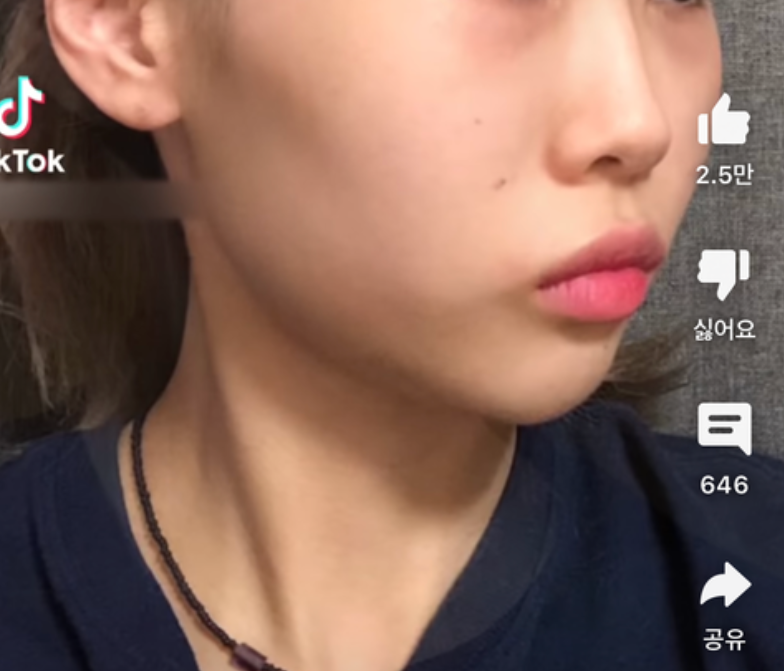Open the comments with 646 replies
This screenshot has height=671, width=784.
pos(724,429)
